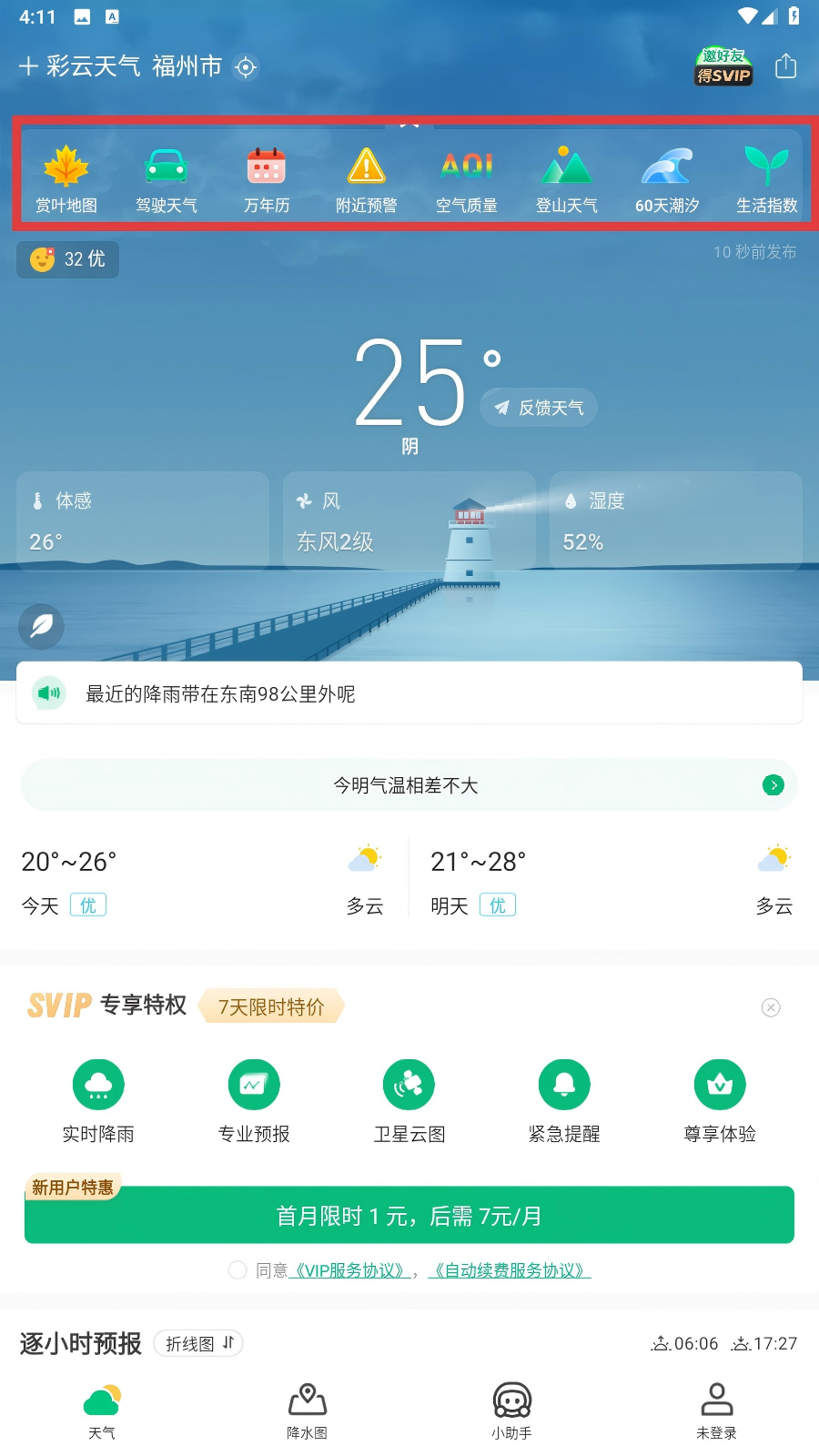Open the invite friends SVIP banner
819x1456 pixels.
pos(723,66)
